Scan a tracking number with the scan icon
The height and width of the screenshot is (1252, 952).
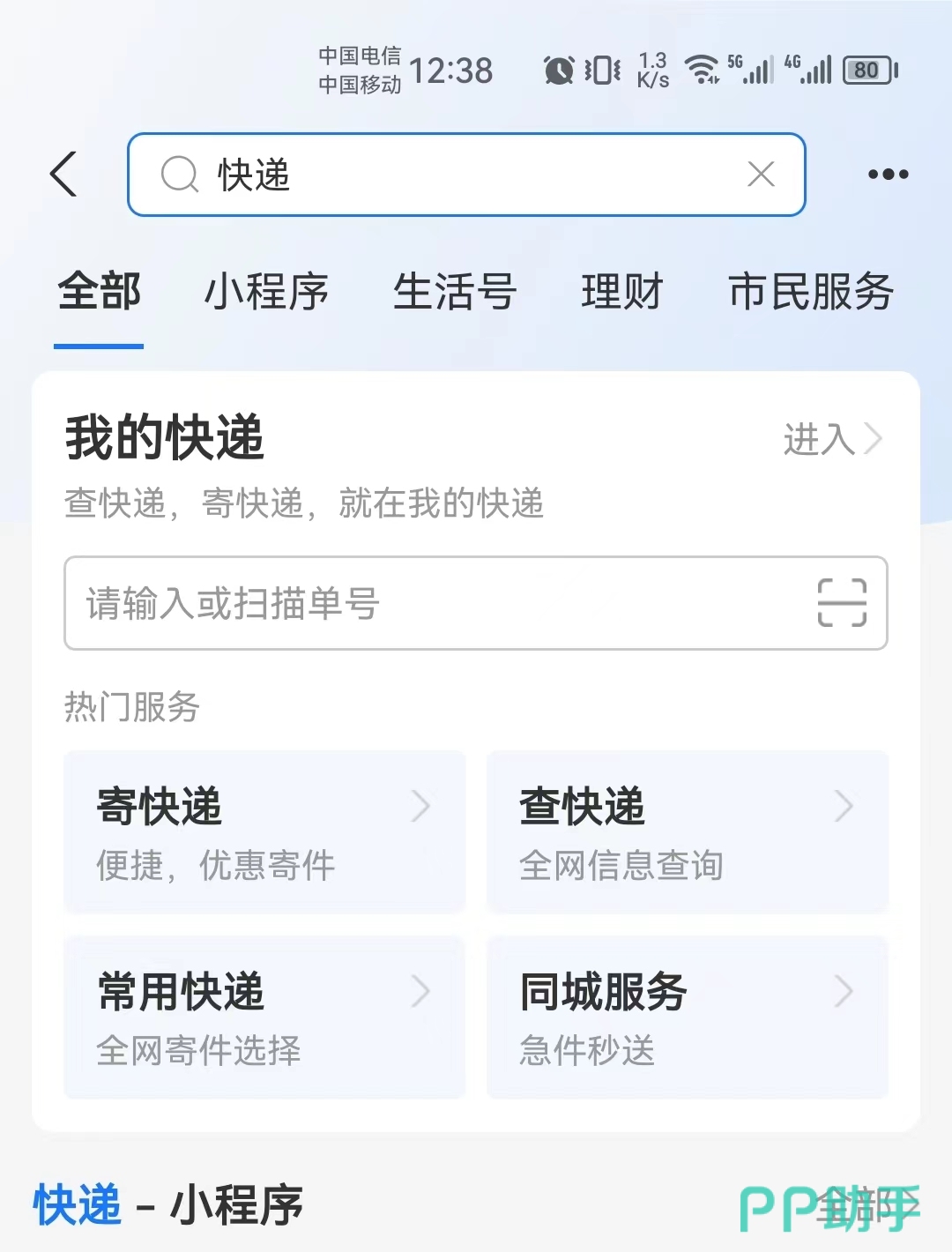point(842,603)
